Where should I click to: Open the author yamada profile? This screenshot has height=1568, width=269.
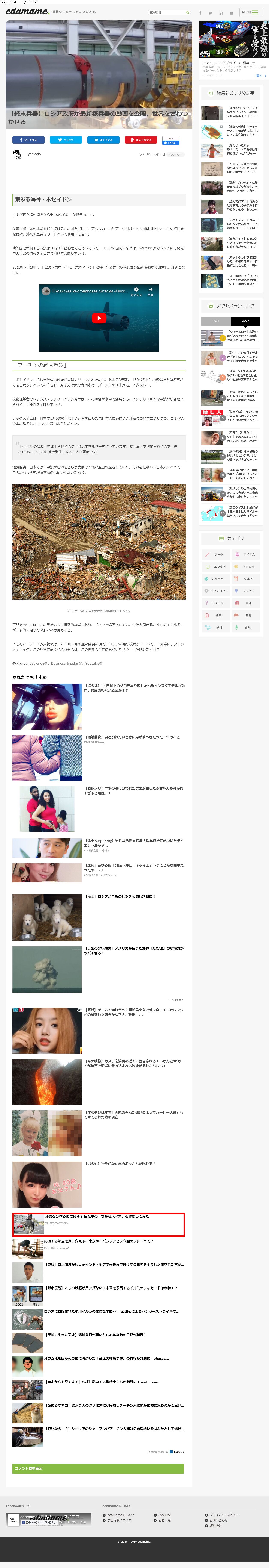coord(34,154)
